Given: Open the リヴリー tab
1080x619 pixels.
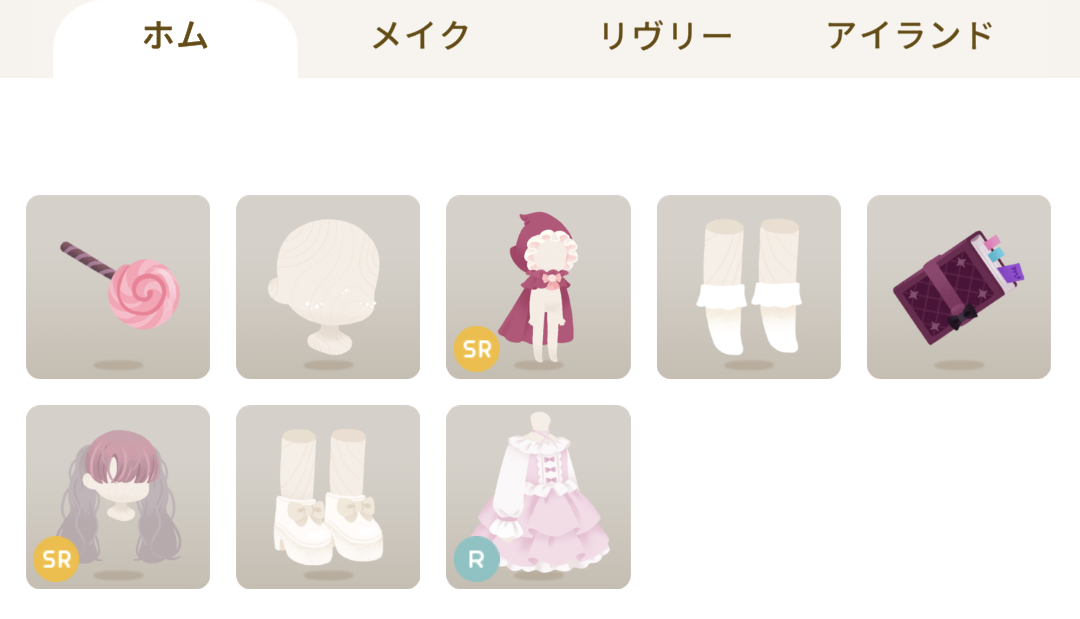Looking at the screenshot, I should 665,37.
